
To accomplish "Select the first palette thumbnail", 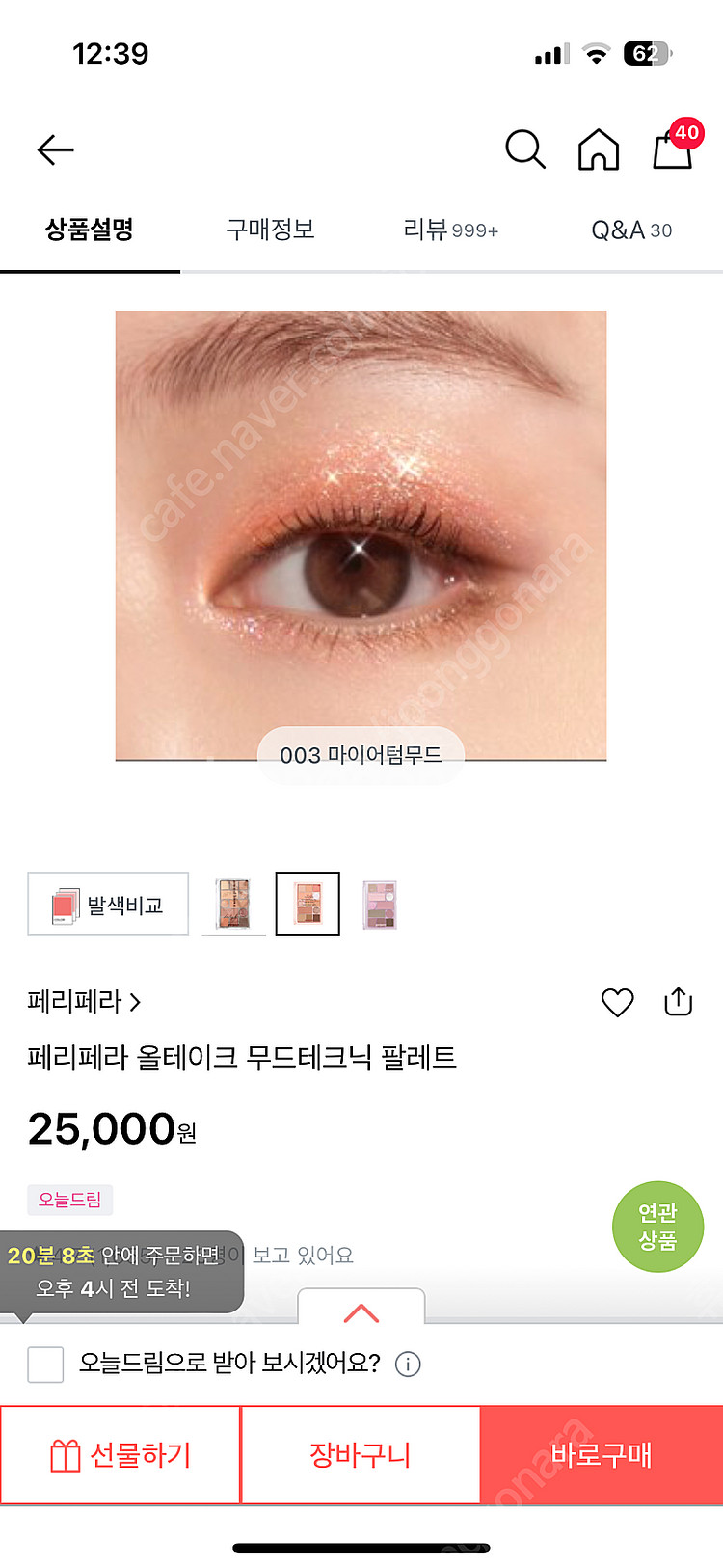I will (233, 905).
